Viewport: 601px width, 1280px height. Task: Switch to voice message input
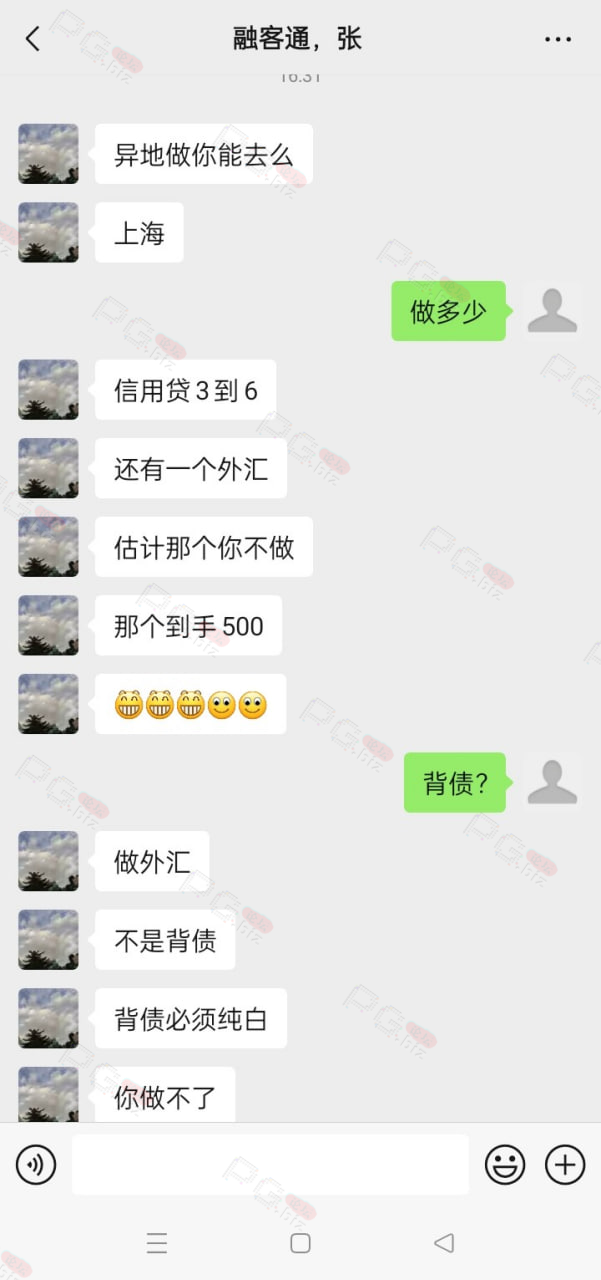(36, 1165)
